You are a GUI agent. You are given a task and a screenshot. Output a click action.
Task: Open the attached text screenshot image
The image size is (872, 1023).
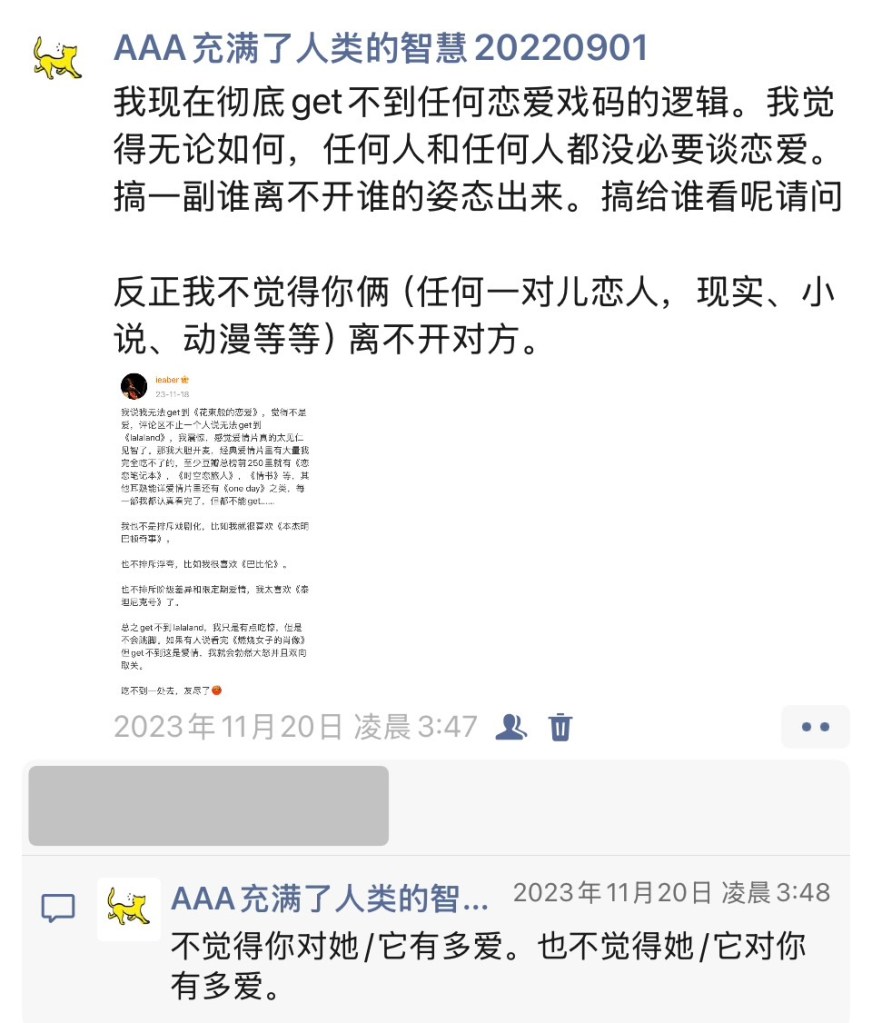click(x=215, y=534)
